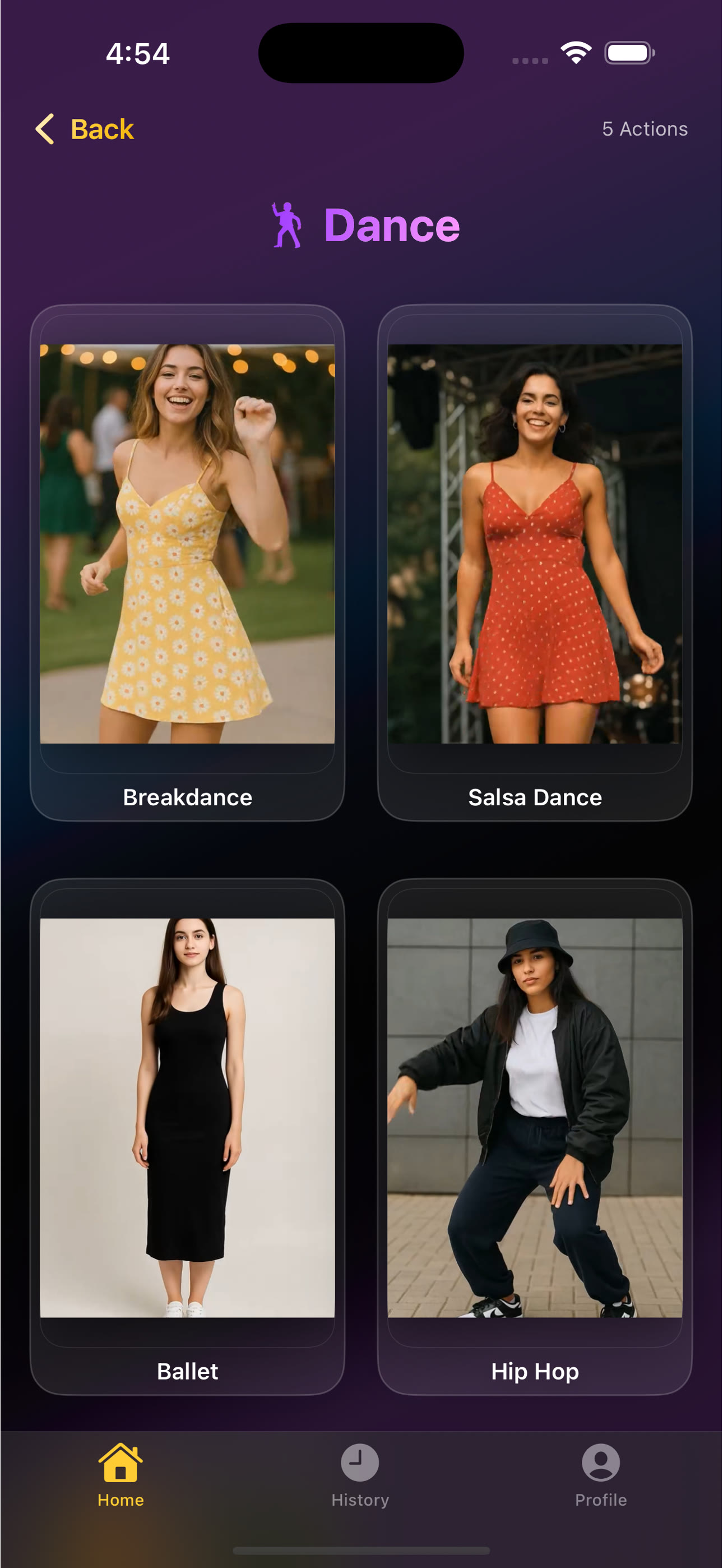723x1568 pixels.
Task: Tap the back chevron arrow icon
Action: pos(44,128)
